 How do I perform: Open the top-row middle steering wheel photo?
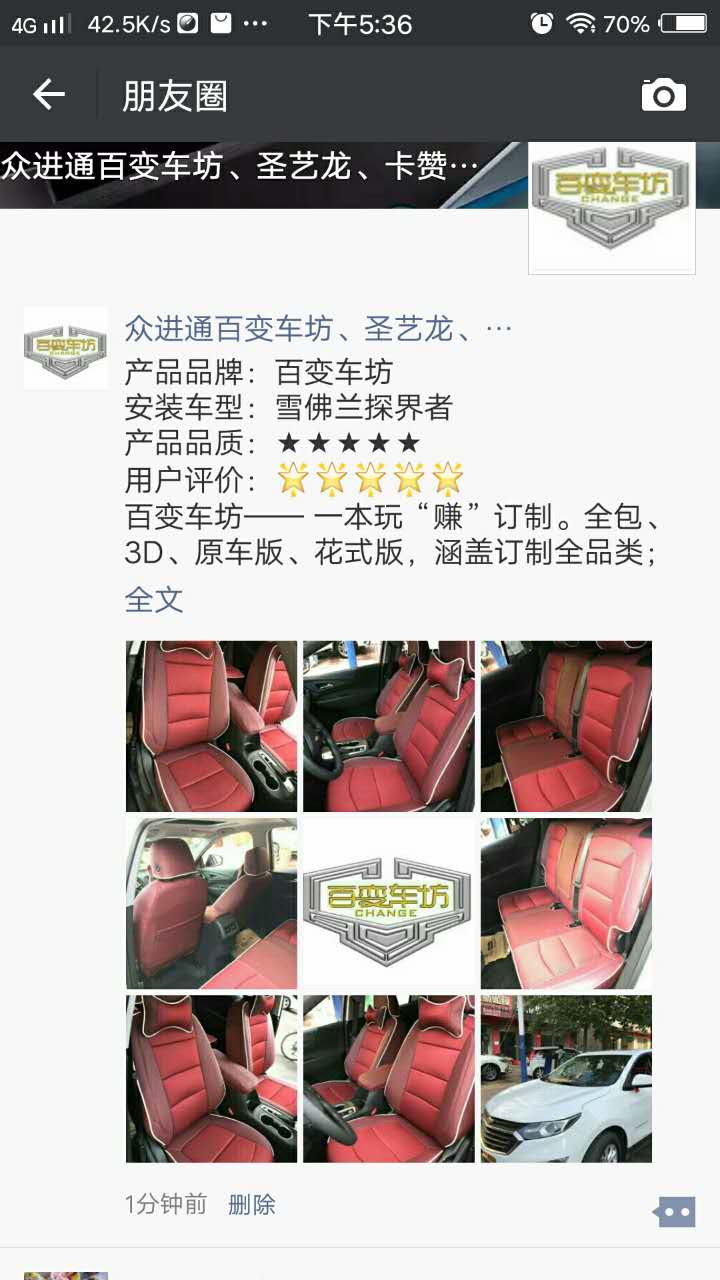388,726
